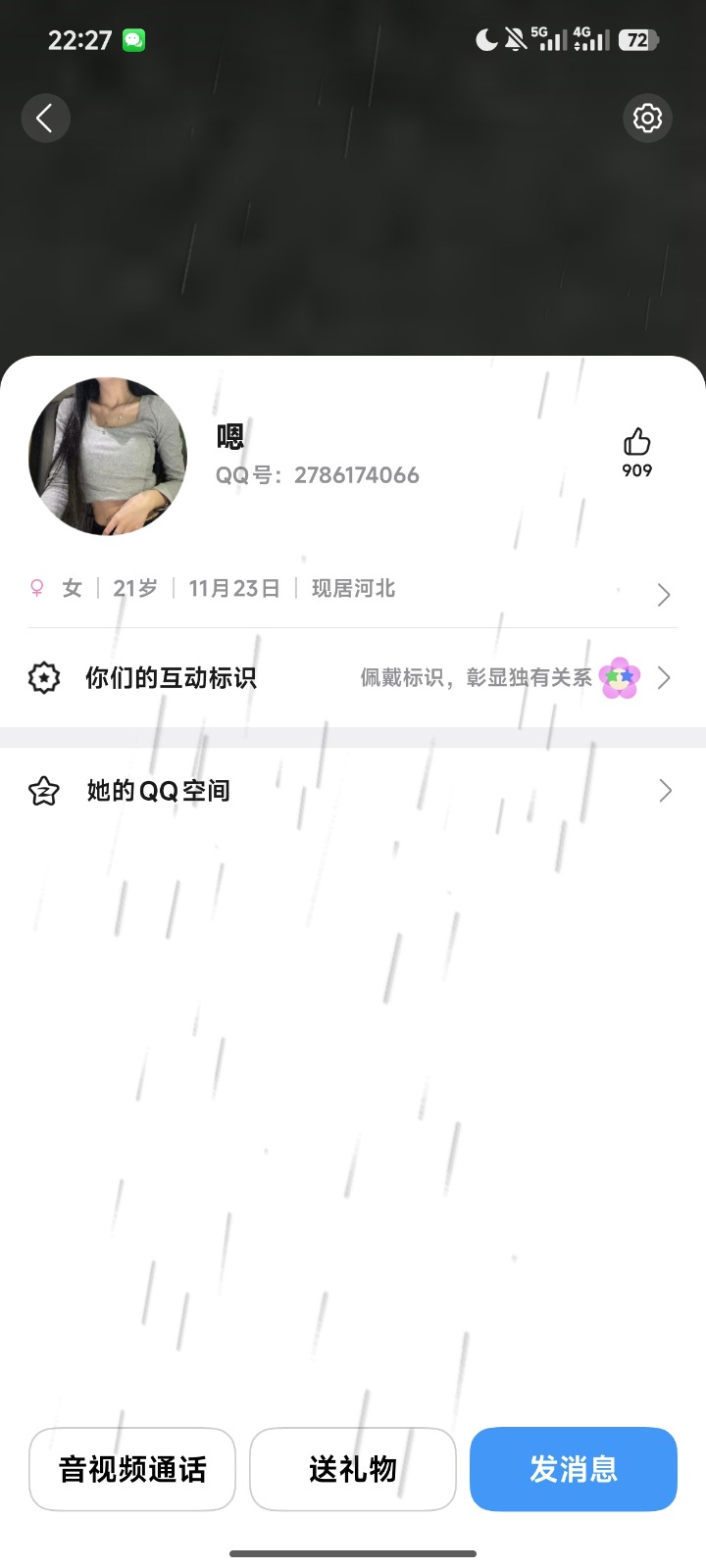The width and height of the screenshot is (706, 1568).
Task: Send a gift using 送礼物
Action: [353, 1469]
